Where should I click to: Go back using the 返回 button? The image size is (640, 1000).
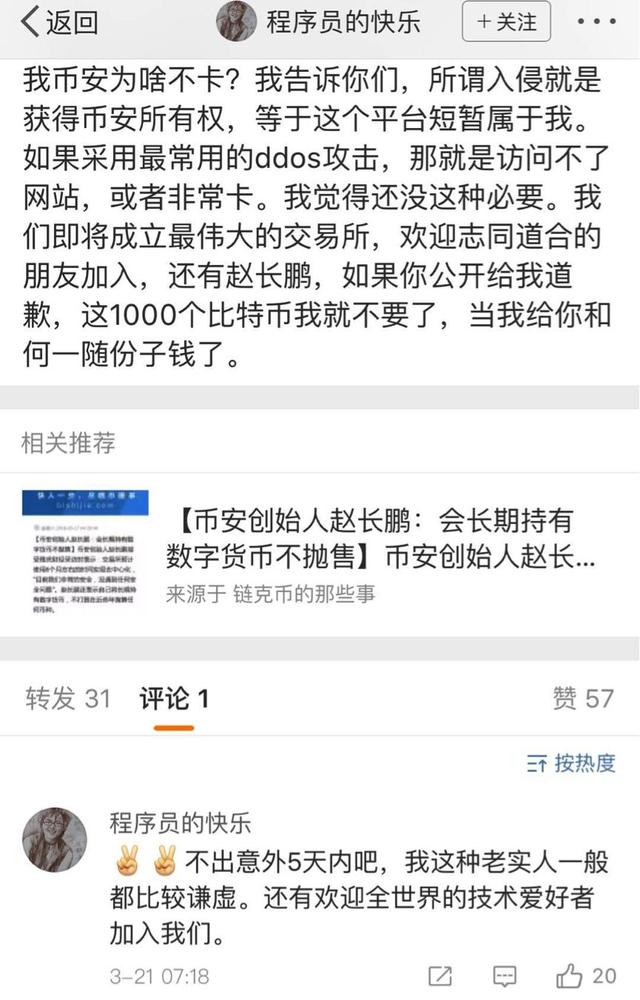(x=60, y=22)
